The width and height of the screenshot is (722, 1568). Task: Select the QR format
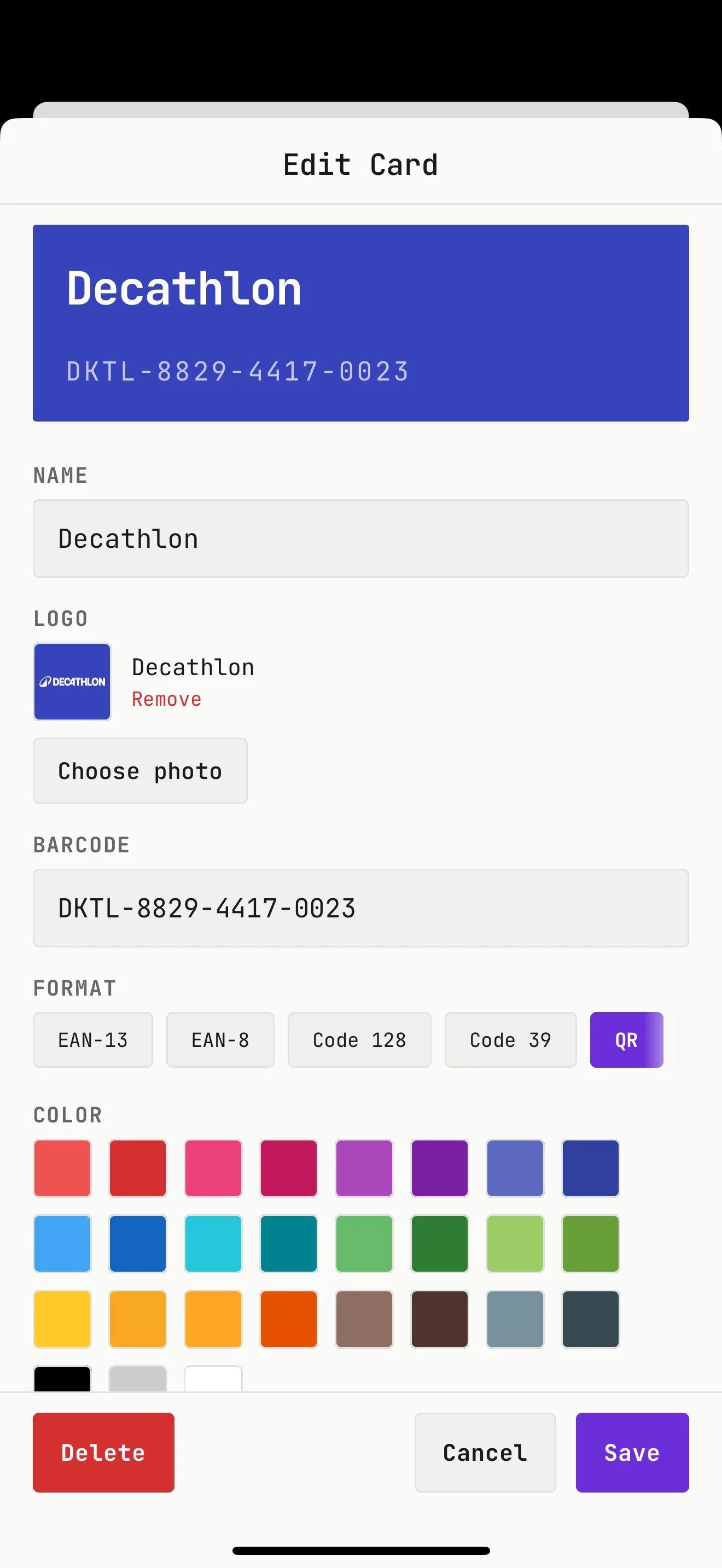click(x=626, y=1040)
